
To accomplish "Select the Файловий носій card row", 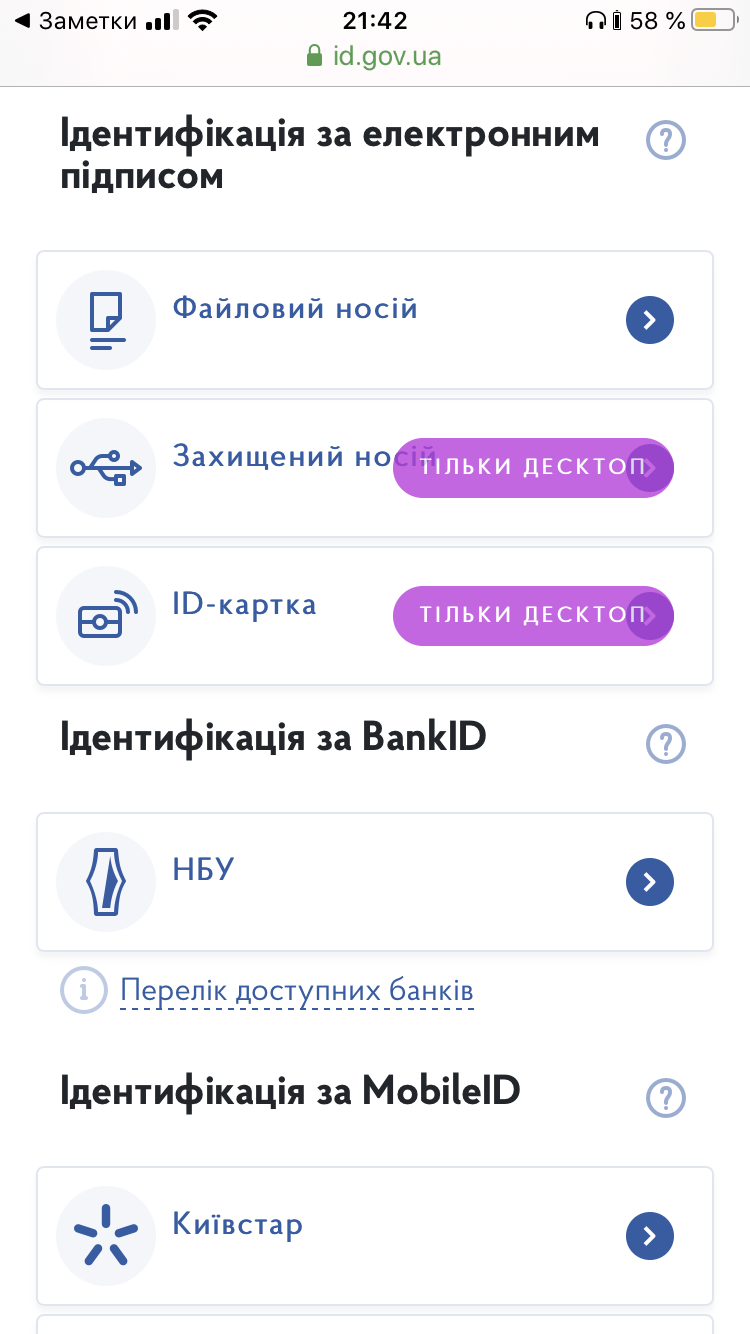I will 375,320.
